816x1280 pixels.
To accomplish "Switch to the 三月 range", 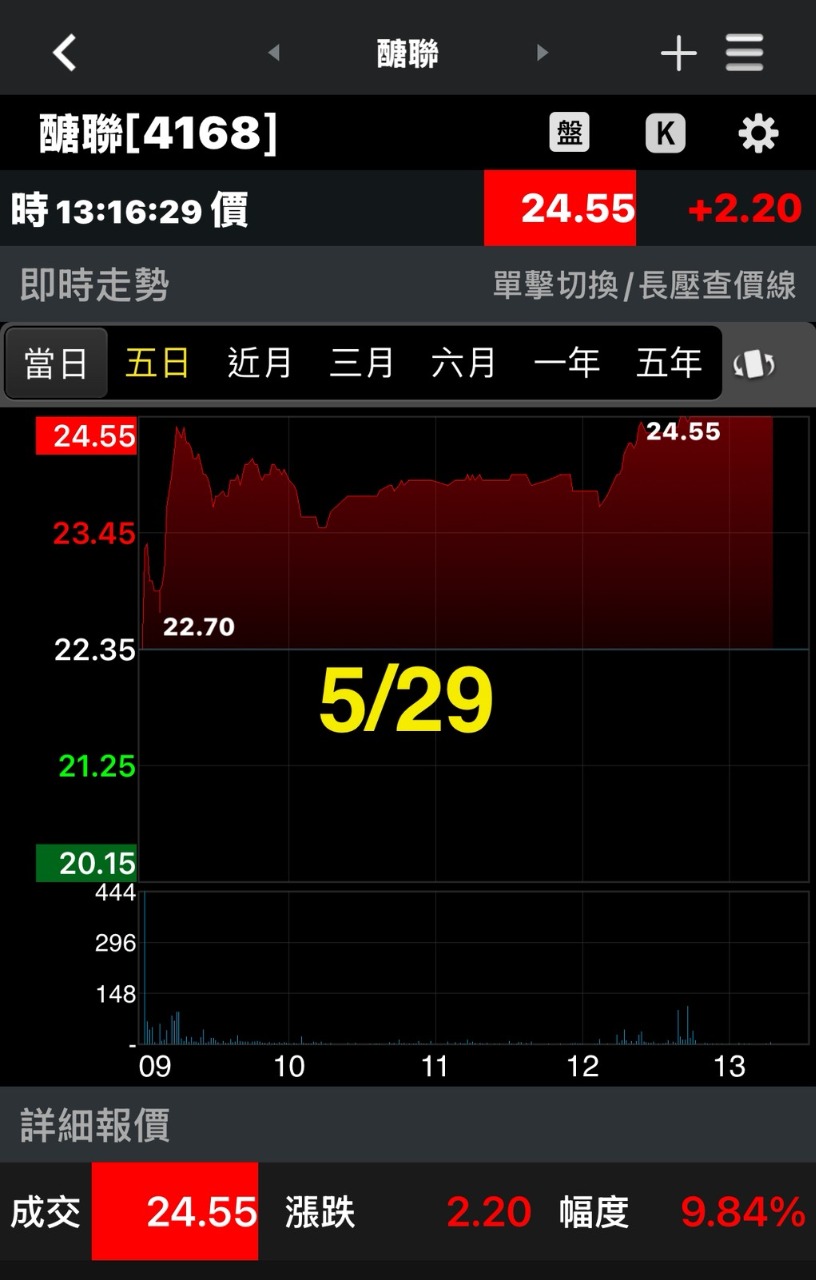I will (x=361, y=363).
